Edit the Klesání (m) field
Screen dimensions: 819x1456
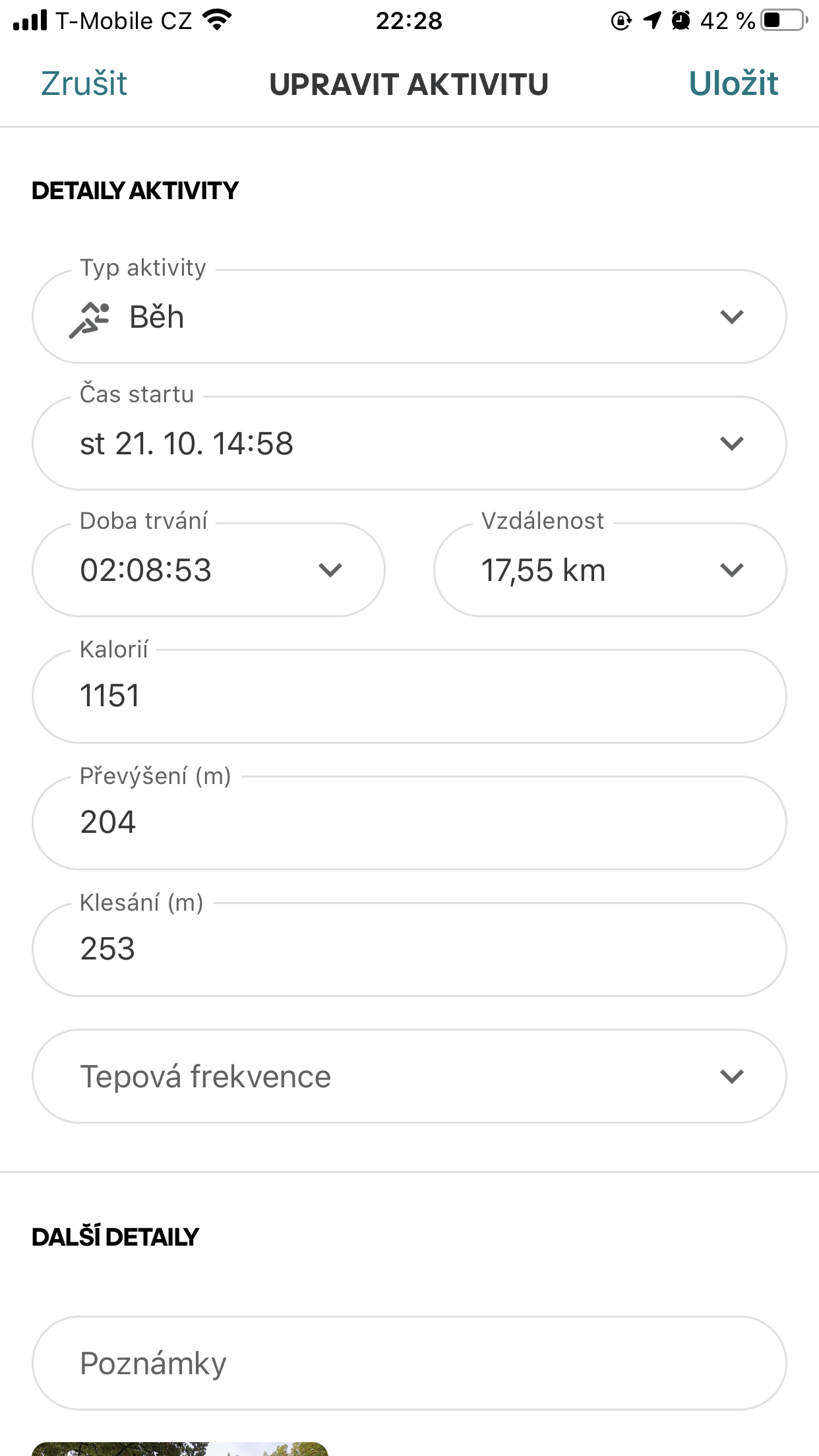pos(409,950)
